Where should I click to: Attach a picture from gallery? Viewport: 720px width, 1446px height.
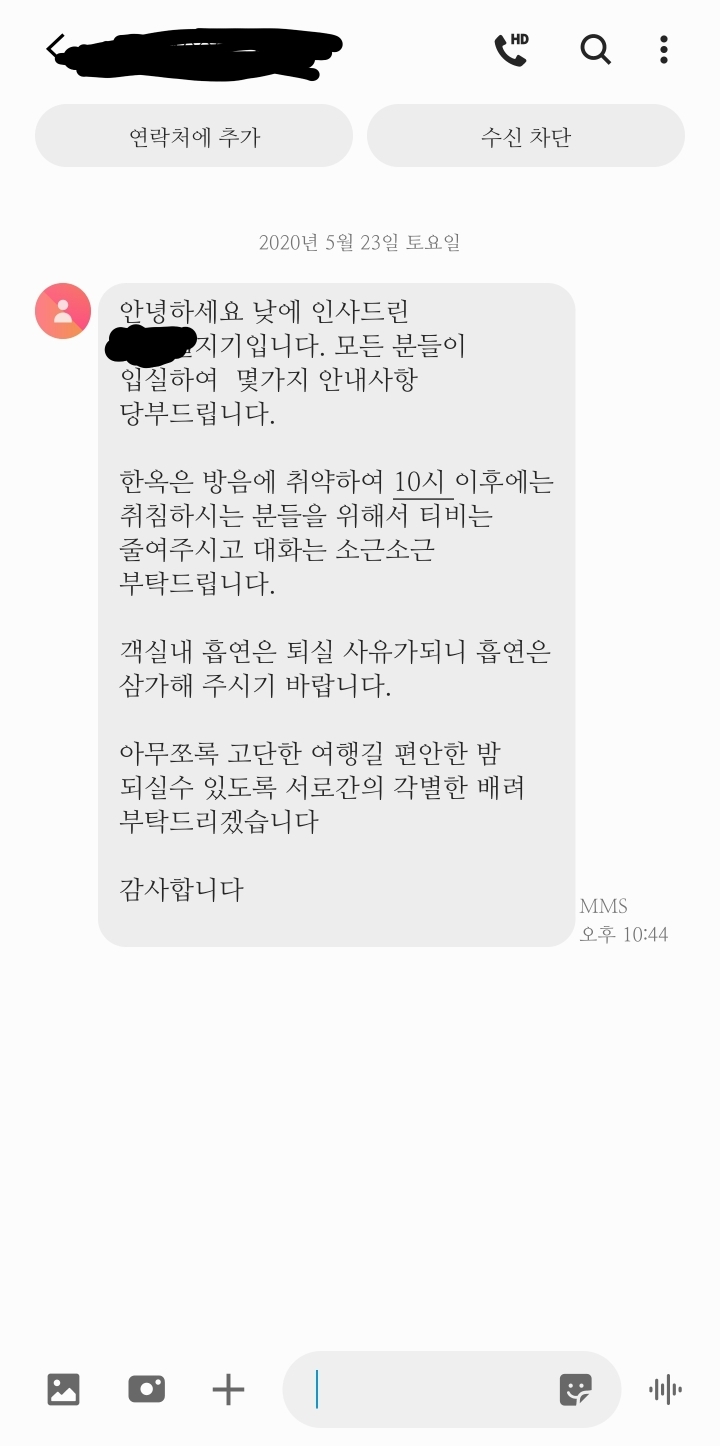pyautogui.click(x=63, y=1389)
